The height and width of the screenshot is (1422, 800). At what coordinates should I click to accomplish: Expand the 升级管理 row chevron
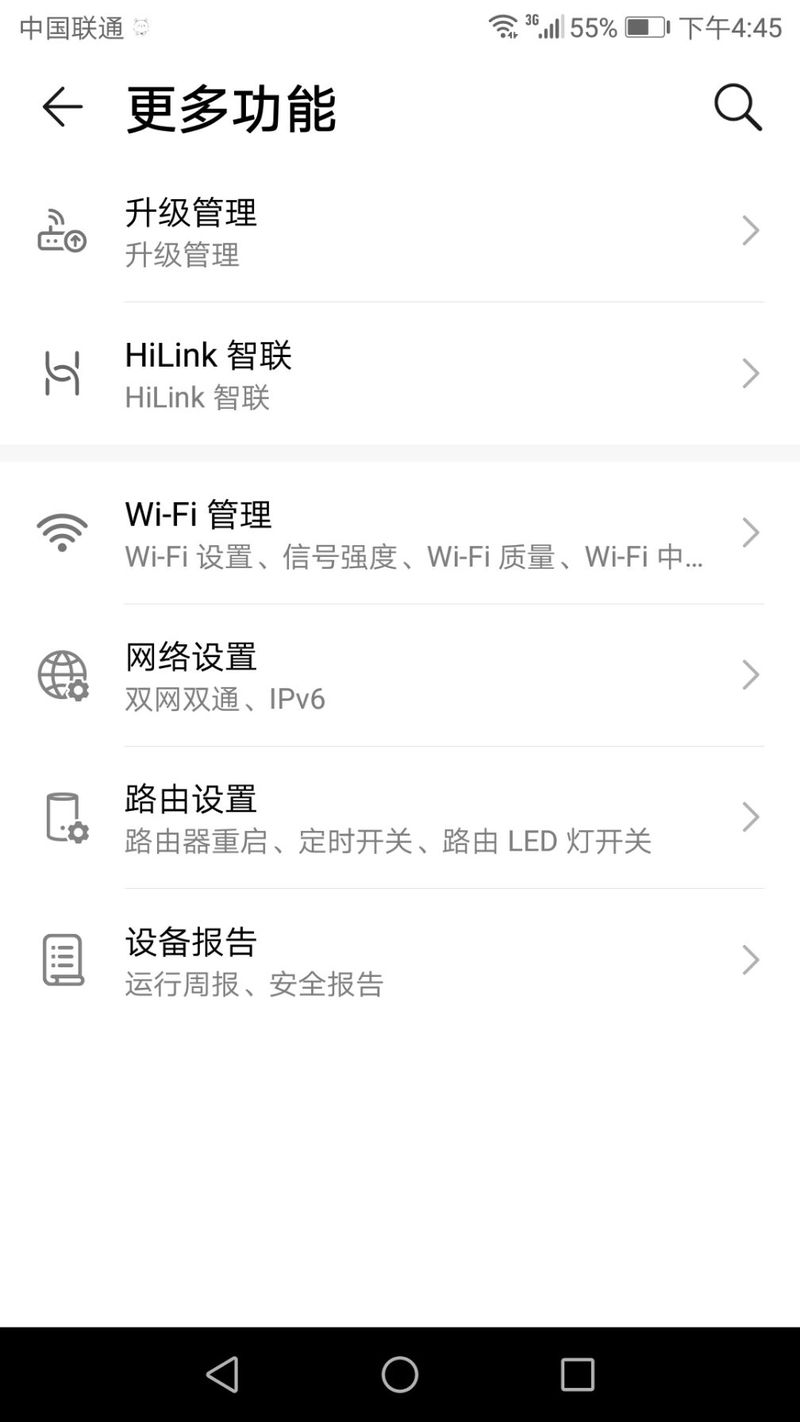[x=751, y=230]
